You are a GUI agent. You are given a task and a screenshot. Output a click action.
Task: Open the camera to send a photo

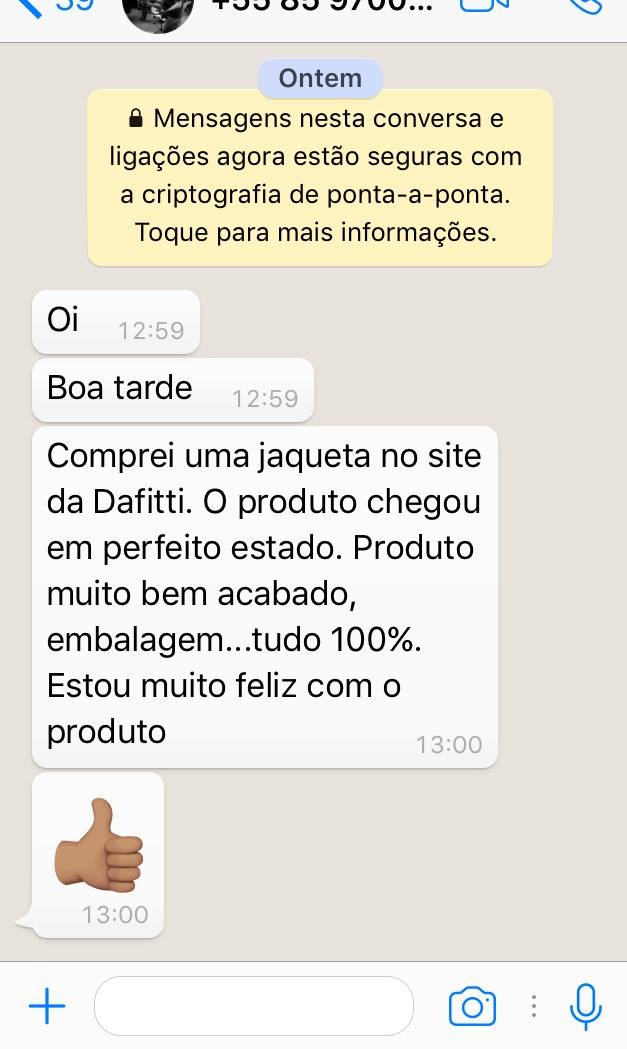click(x=472, y=1006)
